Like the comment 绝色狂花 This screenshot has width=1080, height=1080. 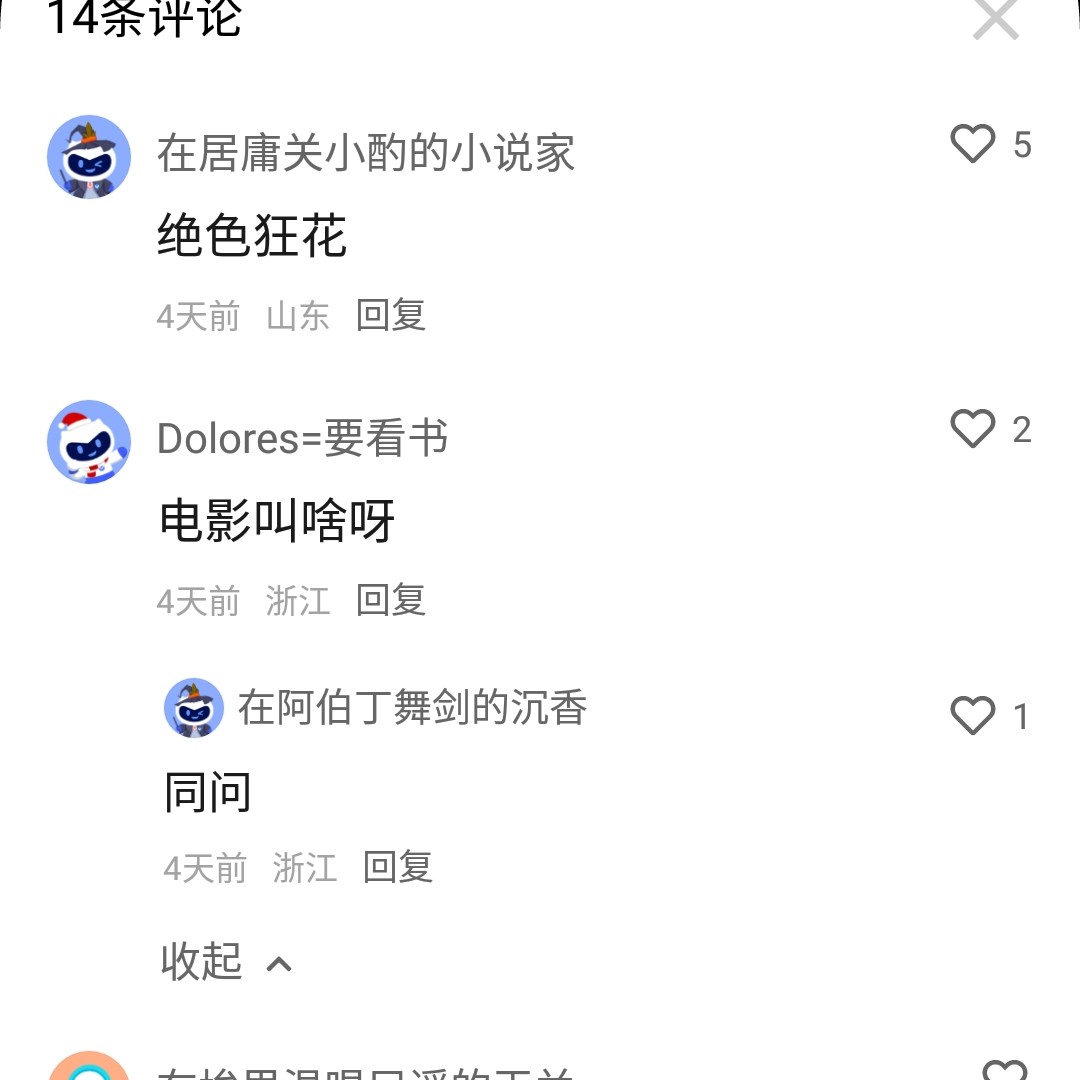pos(973,145)
